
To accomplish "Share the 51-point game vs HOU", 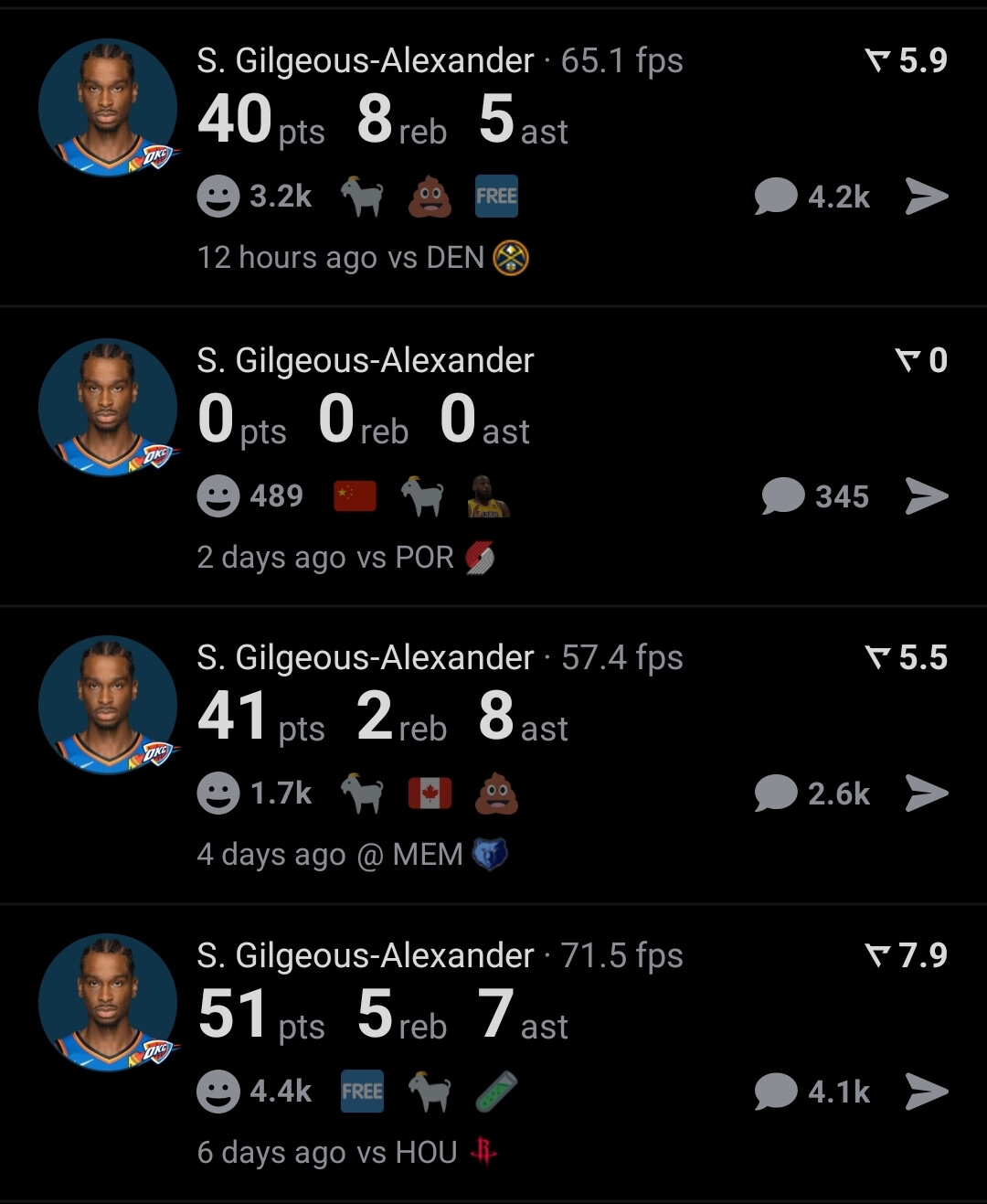I will [926, 1092].
